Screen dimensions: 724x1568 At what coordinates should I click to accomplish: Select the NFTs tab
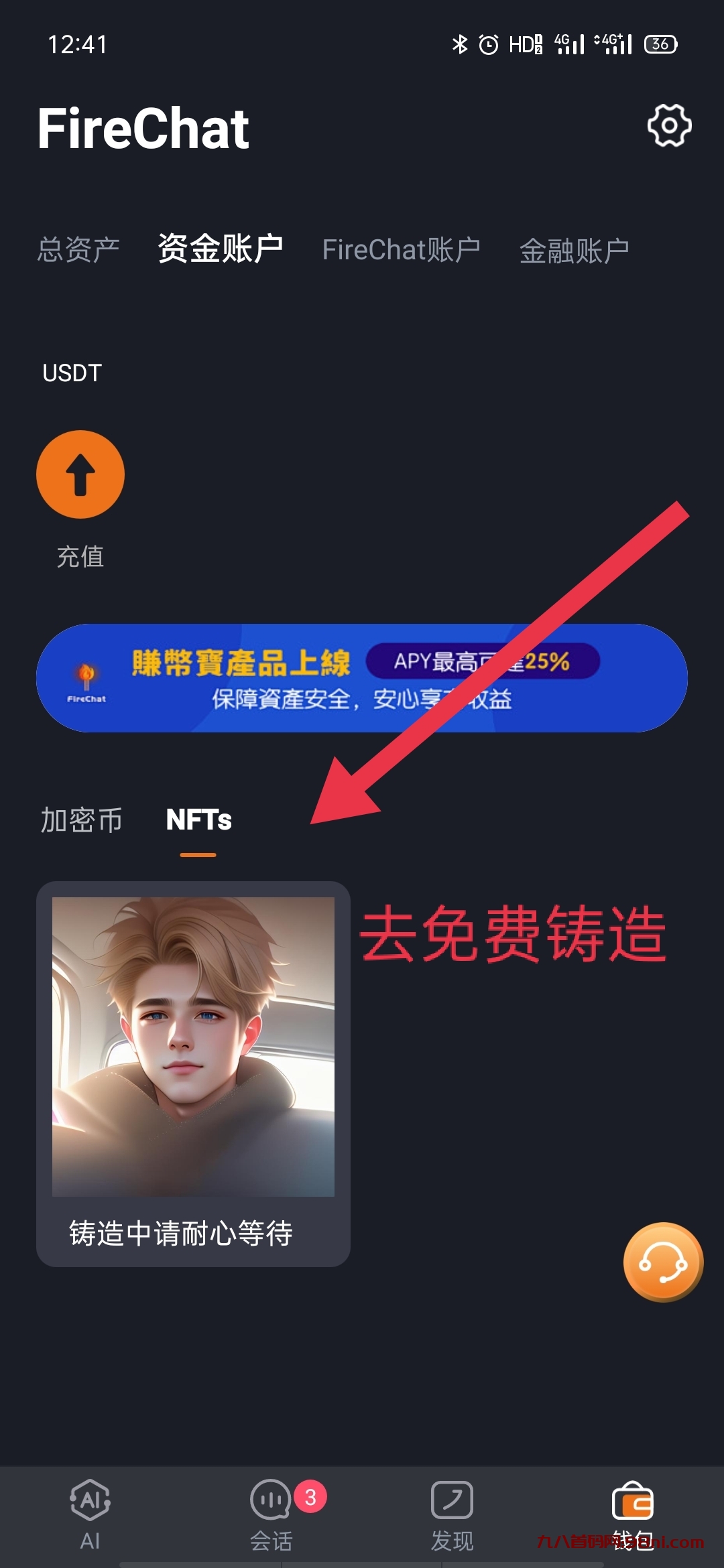pos(198,820)
